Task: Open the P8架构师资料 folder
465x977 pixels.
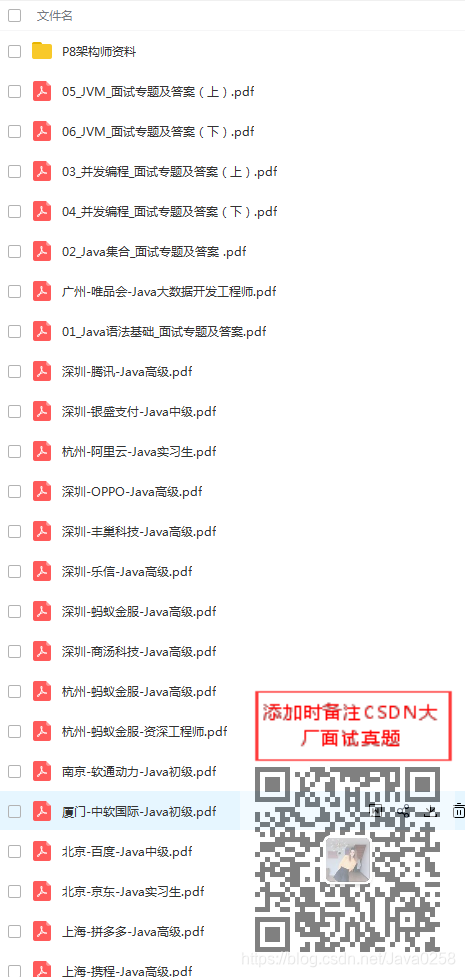Action: [99, 52]
